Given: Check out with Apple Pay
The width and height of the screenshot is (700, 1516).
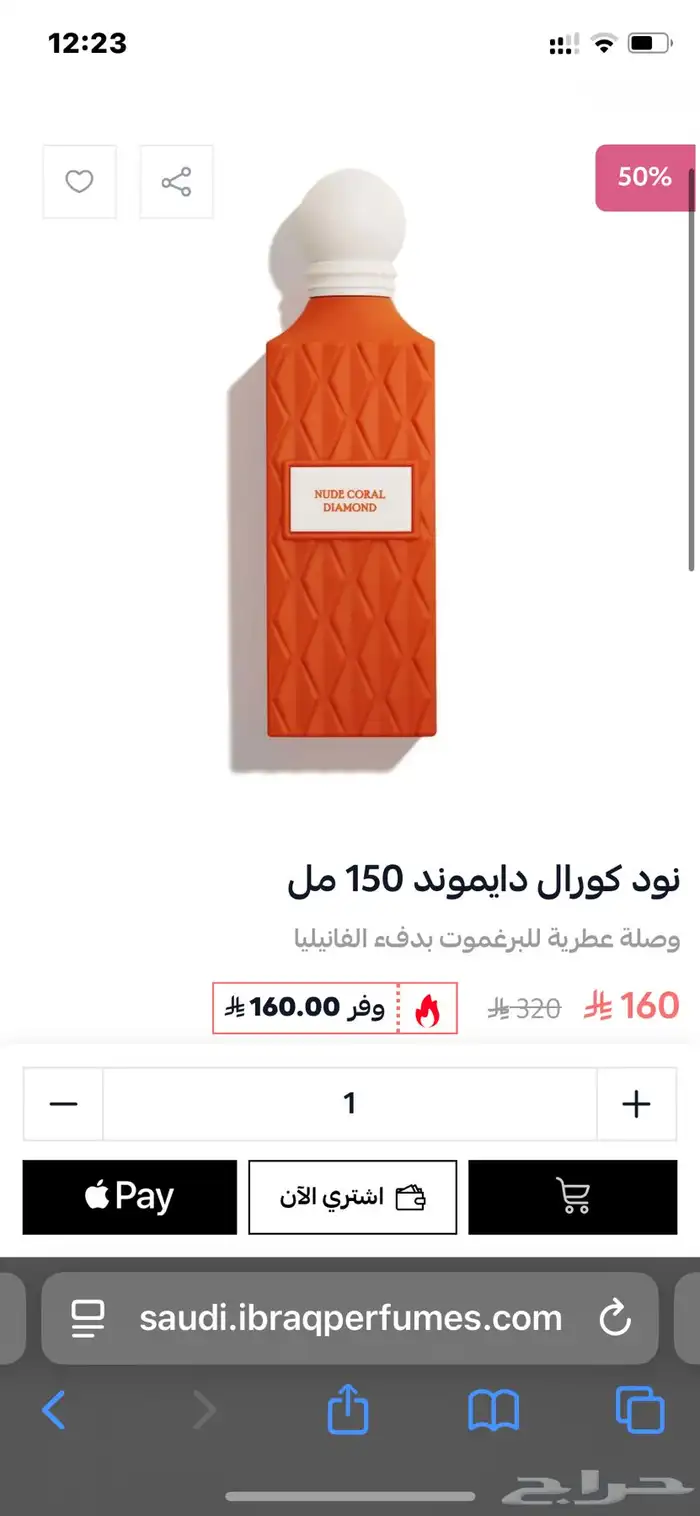Looking at the screenshot, I should click(130, 1197).
